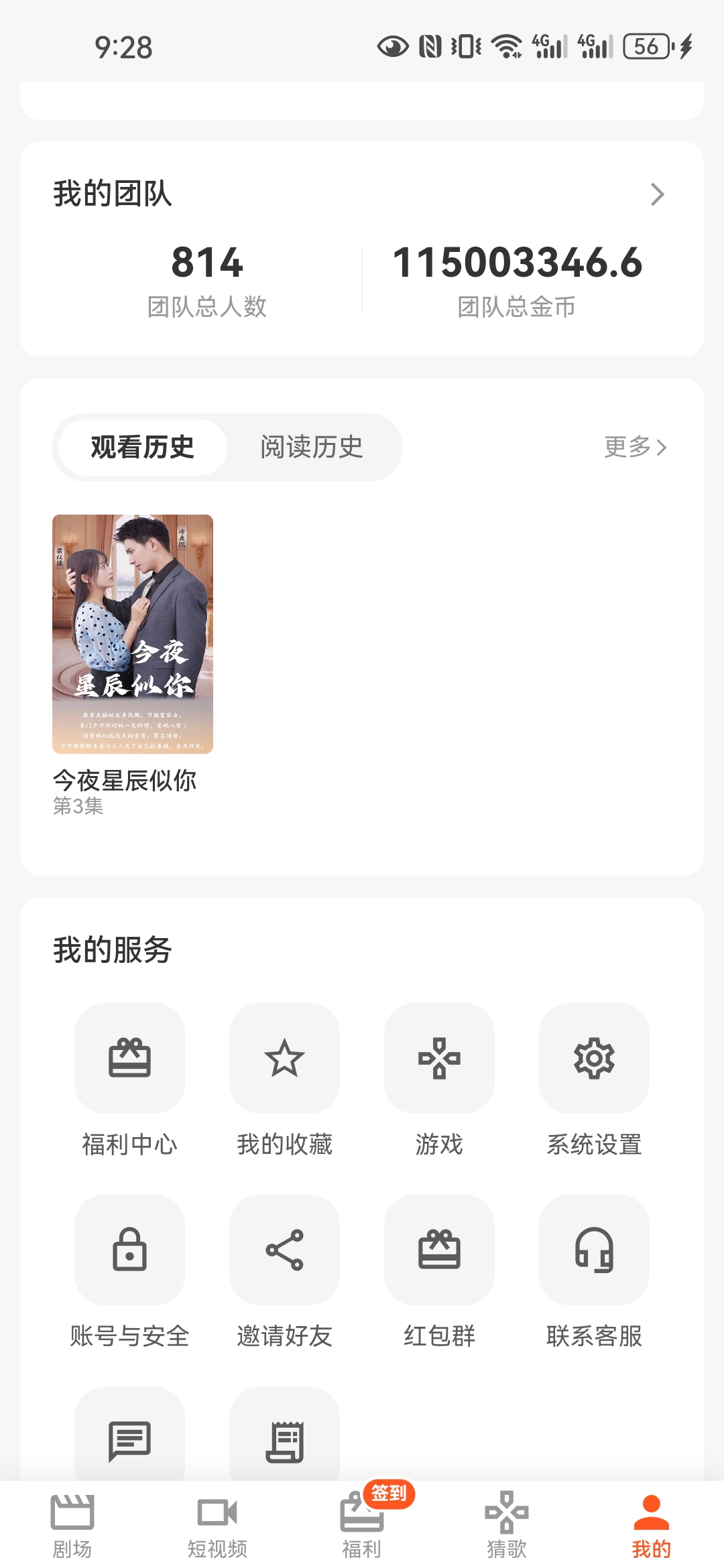Tap the 账号与安全 lock icon
Screen dimensions: 724x1568
(129, 1252)
